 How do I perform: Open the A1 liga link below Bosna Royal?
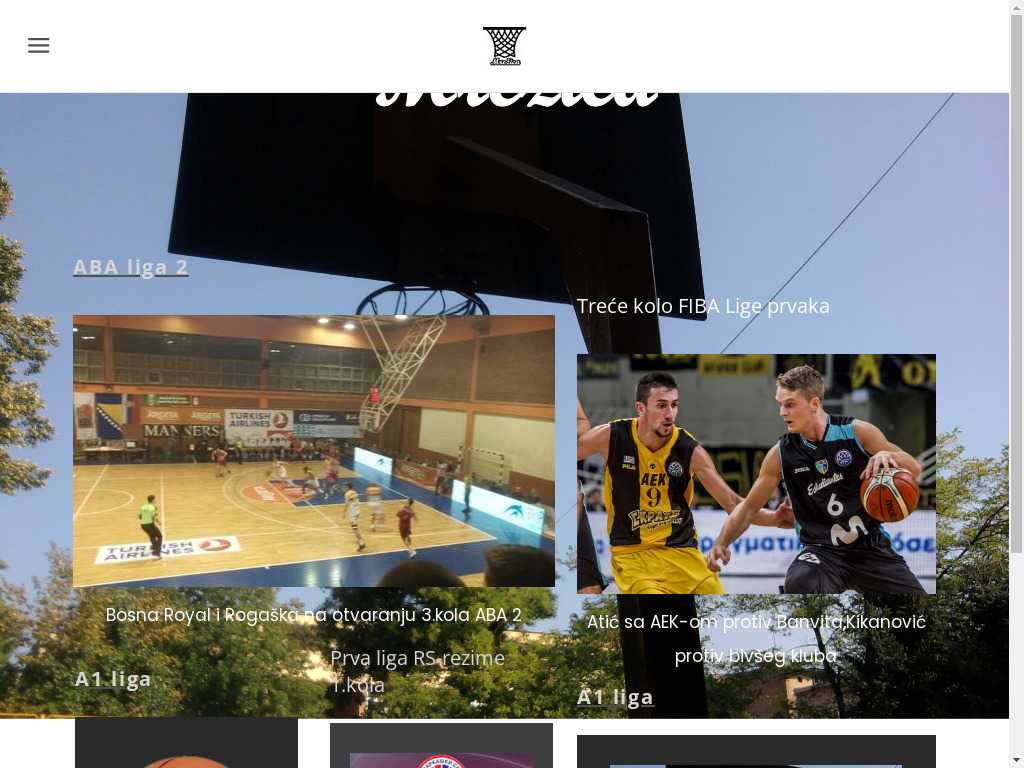[x=113, y=680]
